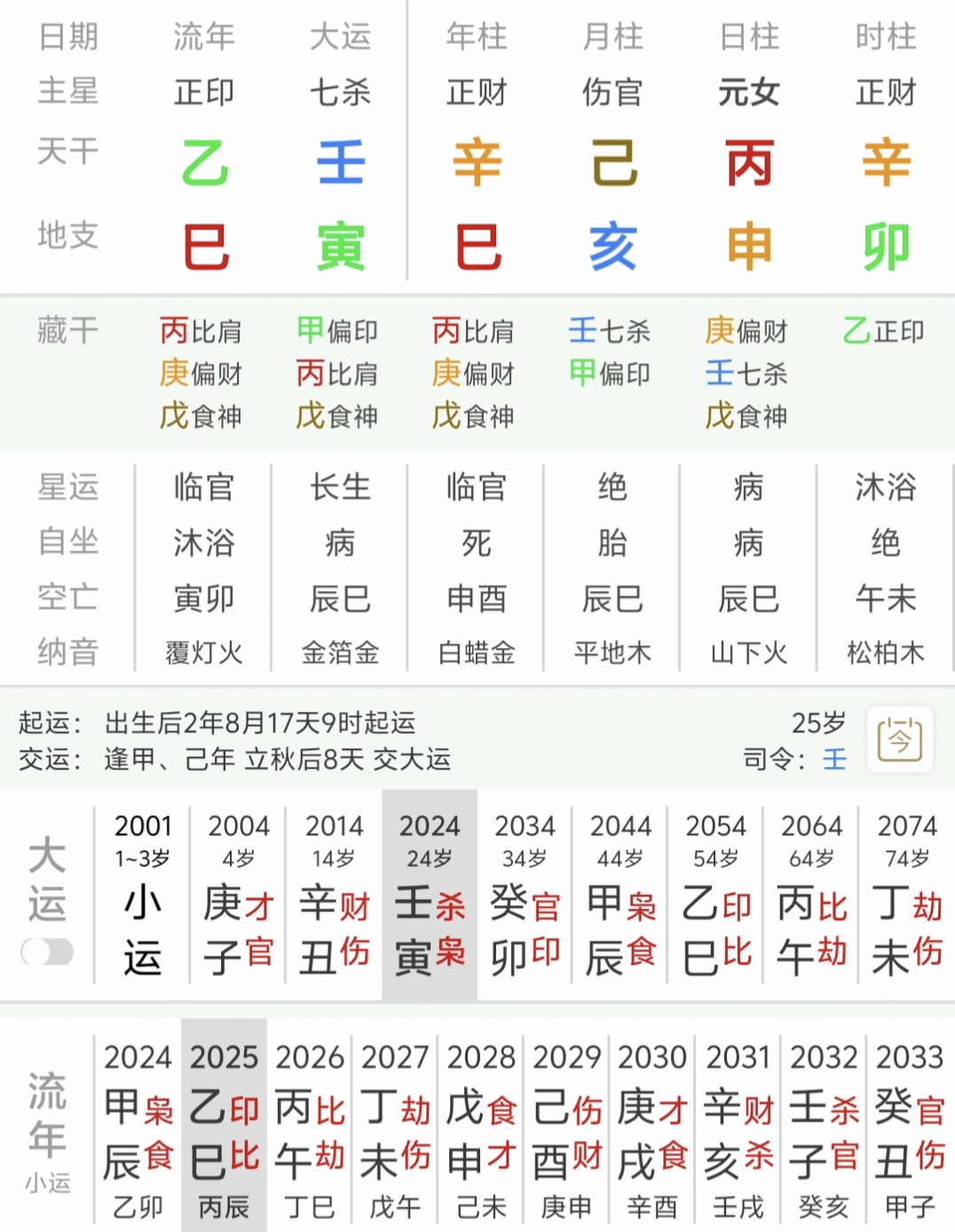The image size is (955, 1232).
Task: Switch to the 2027 丁未 流年
Action: 395,1127
